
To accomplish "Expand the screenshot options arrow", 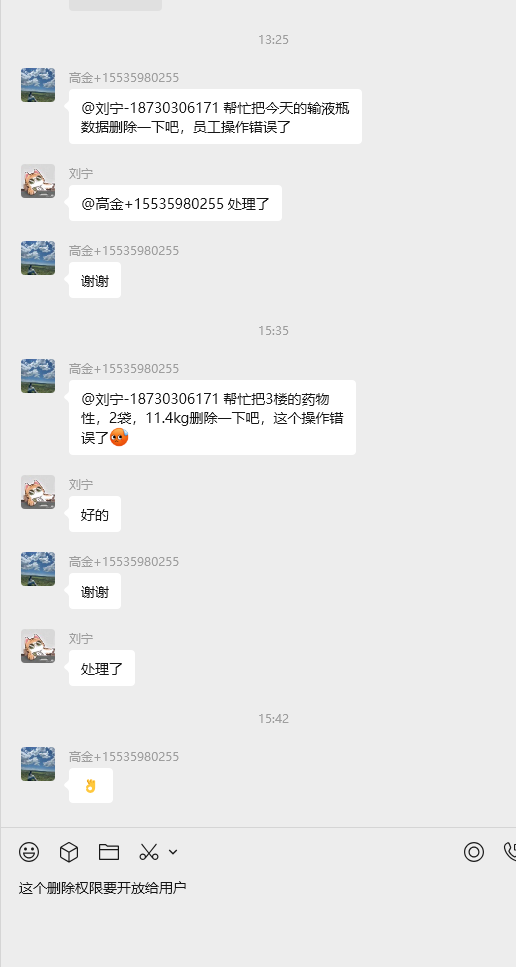I will pos(173,852).
